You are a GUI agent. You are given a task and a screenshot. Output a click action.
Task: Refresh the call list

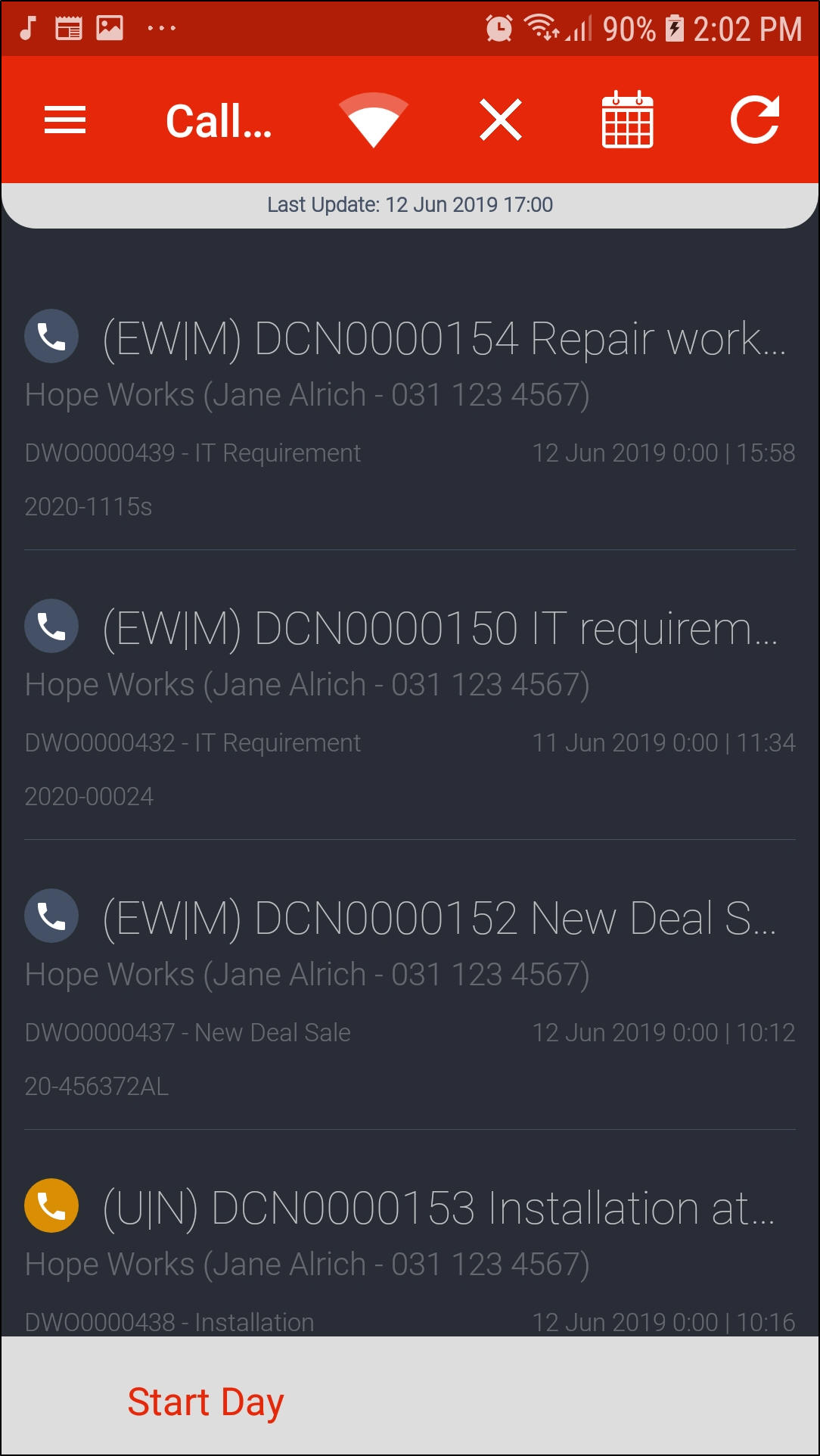click(754, 120)
